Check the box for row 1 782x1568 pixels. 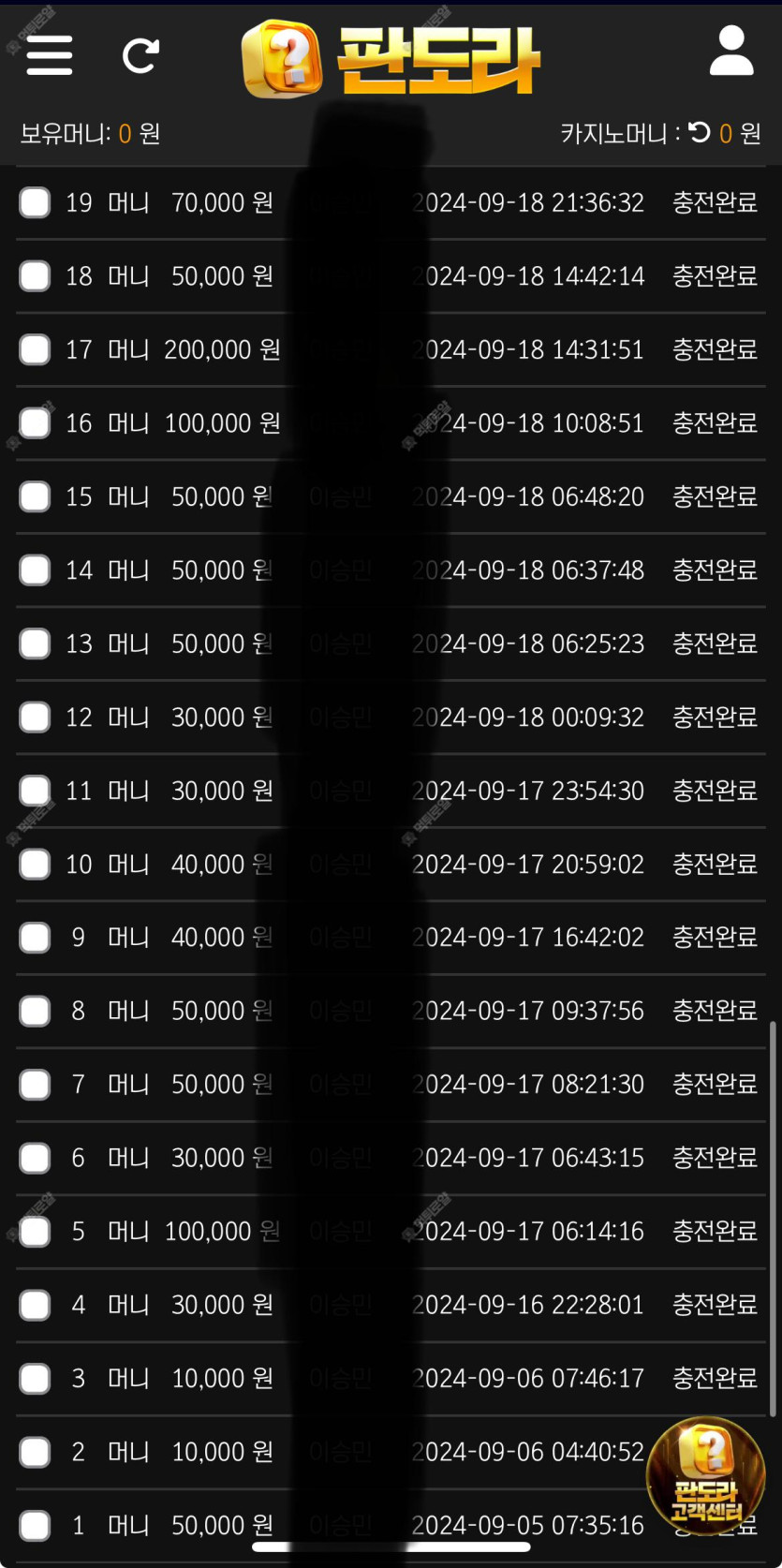(x=36, y=1526)
